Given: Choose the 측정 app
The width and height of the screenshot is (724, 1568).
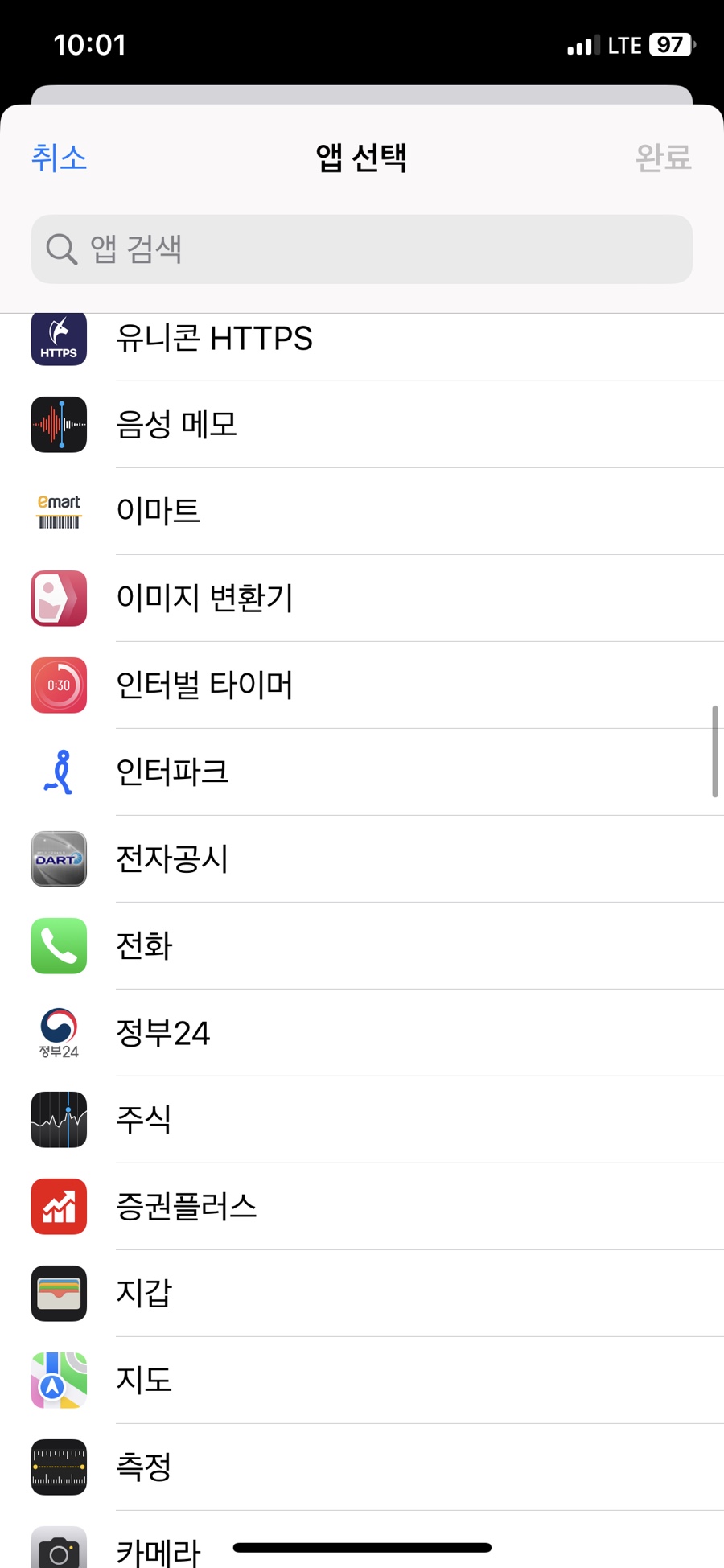Looking at the screenshot, I should click(x=145, y=1467).
